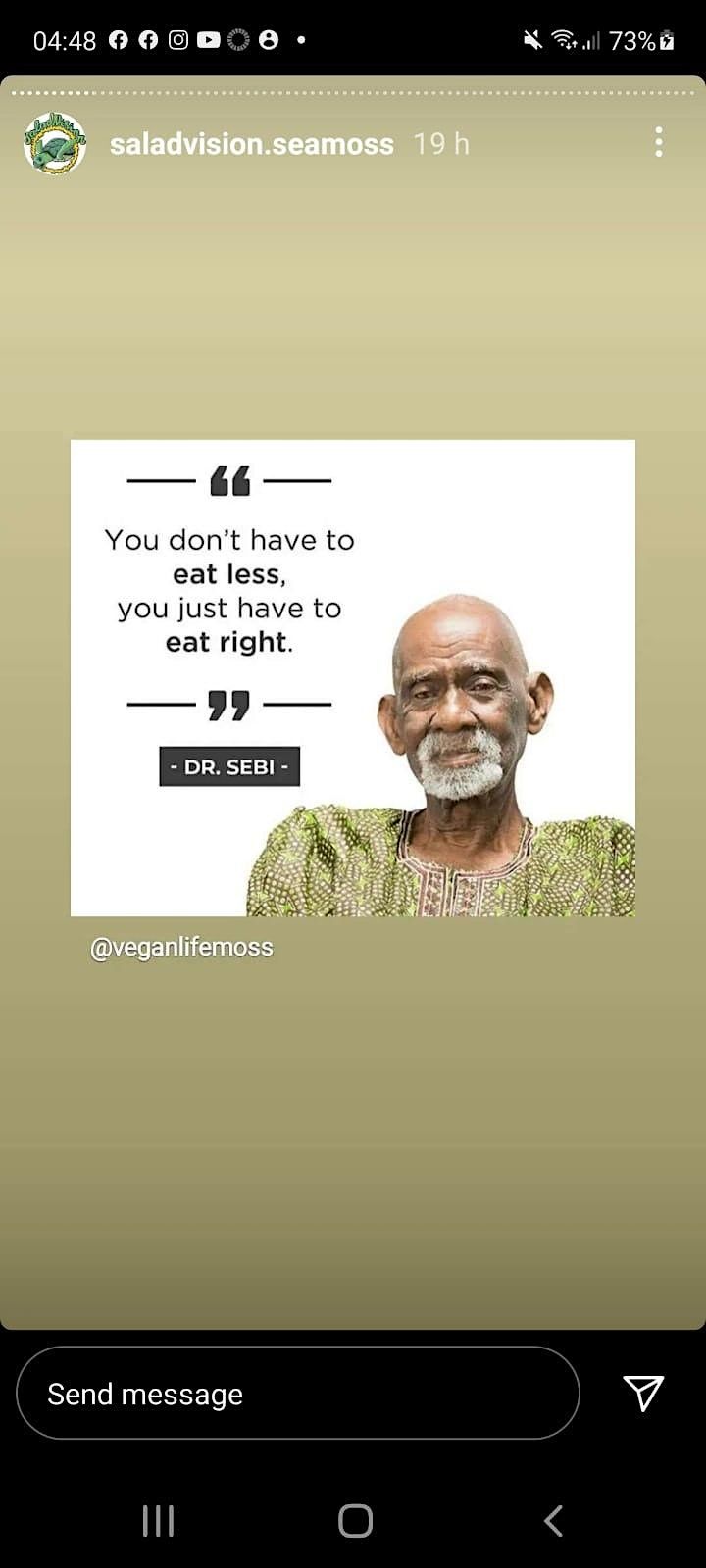Go back with the system back button
The width and height of the screenshot is (706, 1568).
553,1520
